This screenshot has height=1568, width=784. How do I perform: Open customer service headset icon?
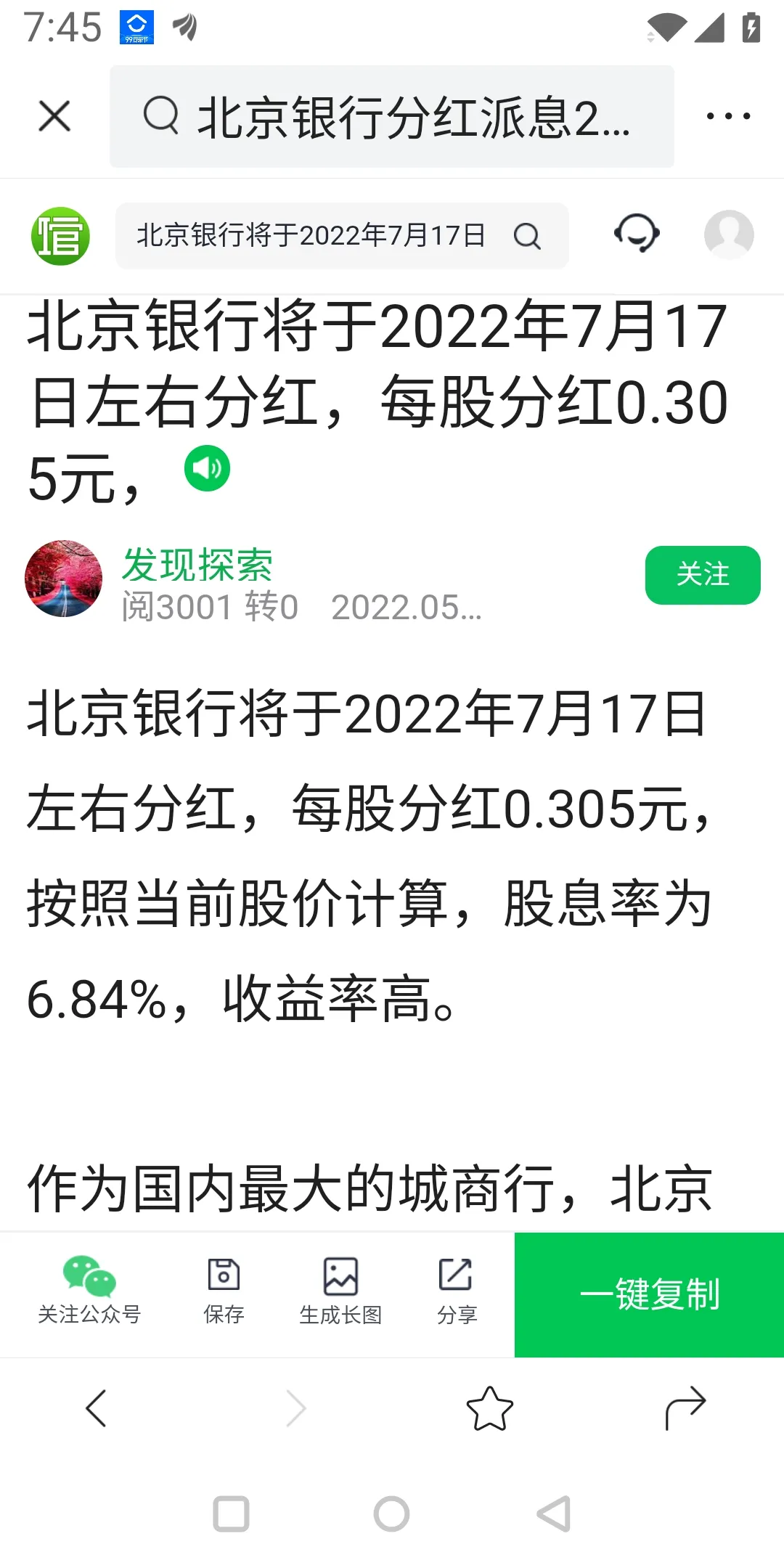[x=637, y=234]
